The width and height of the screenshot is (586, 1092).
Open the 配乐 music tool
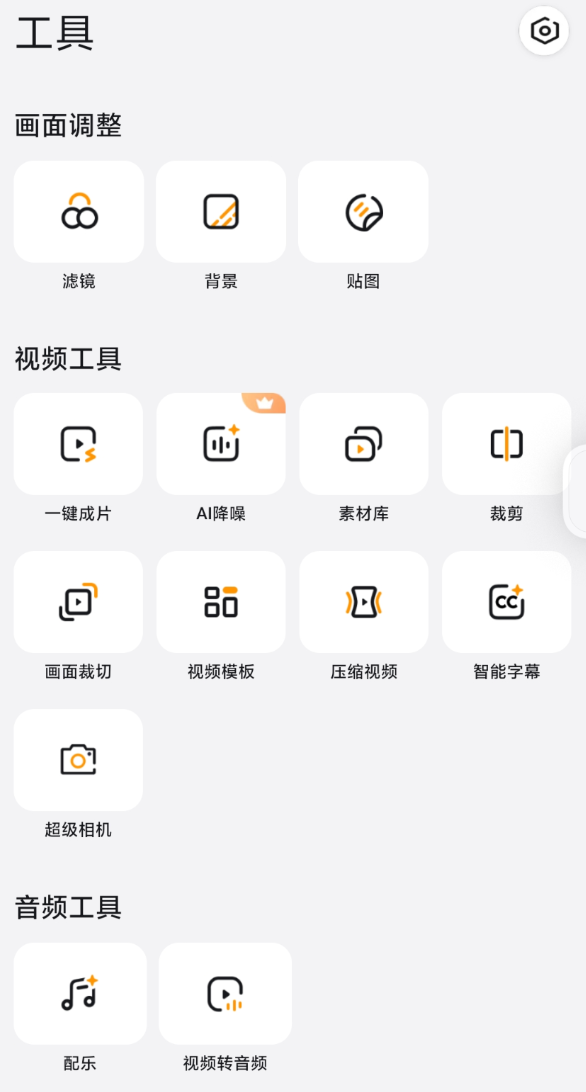80,994
